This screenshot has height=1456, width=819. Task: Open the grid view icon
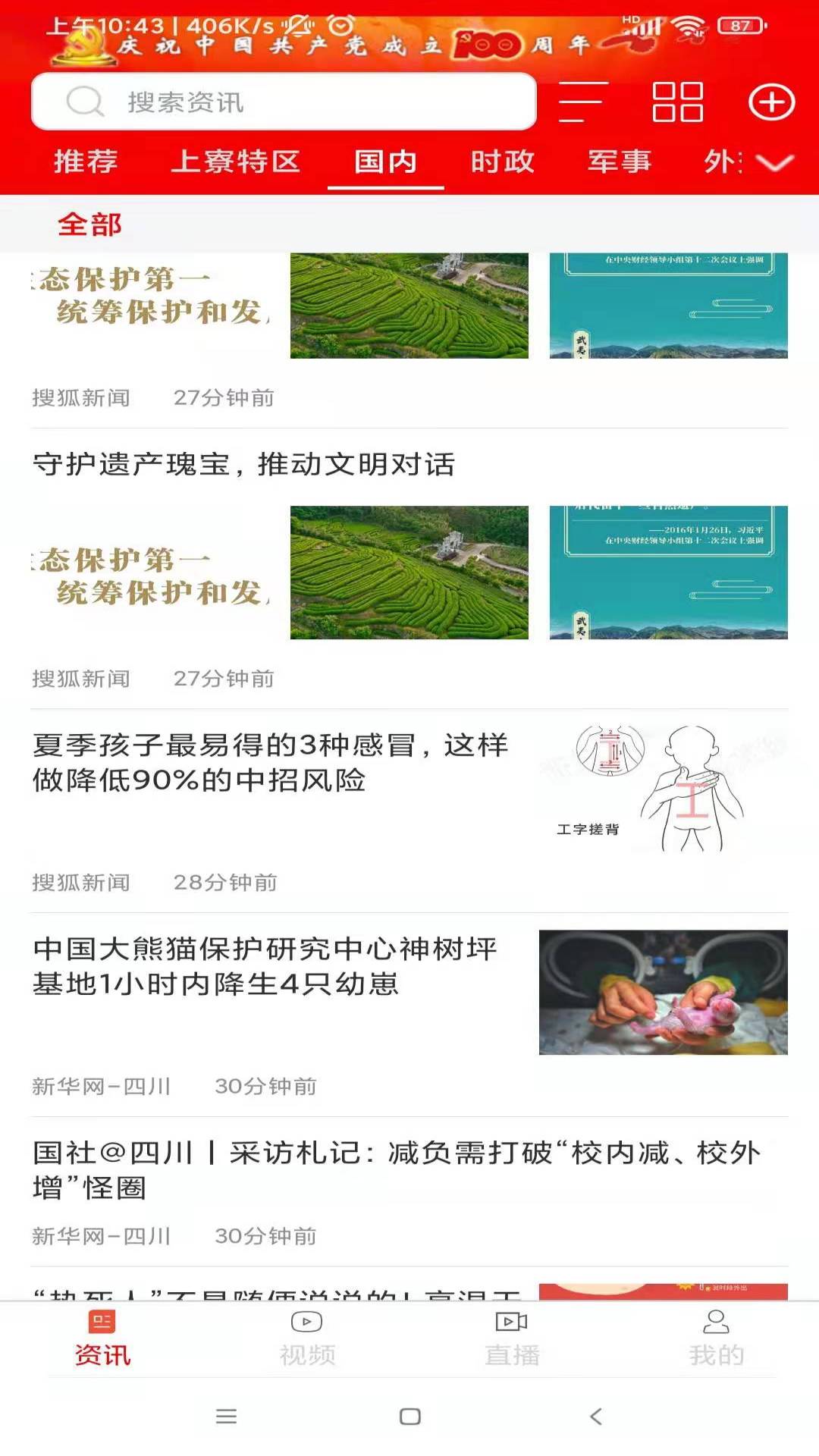pos(677,102)
